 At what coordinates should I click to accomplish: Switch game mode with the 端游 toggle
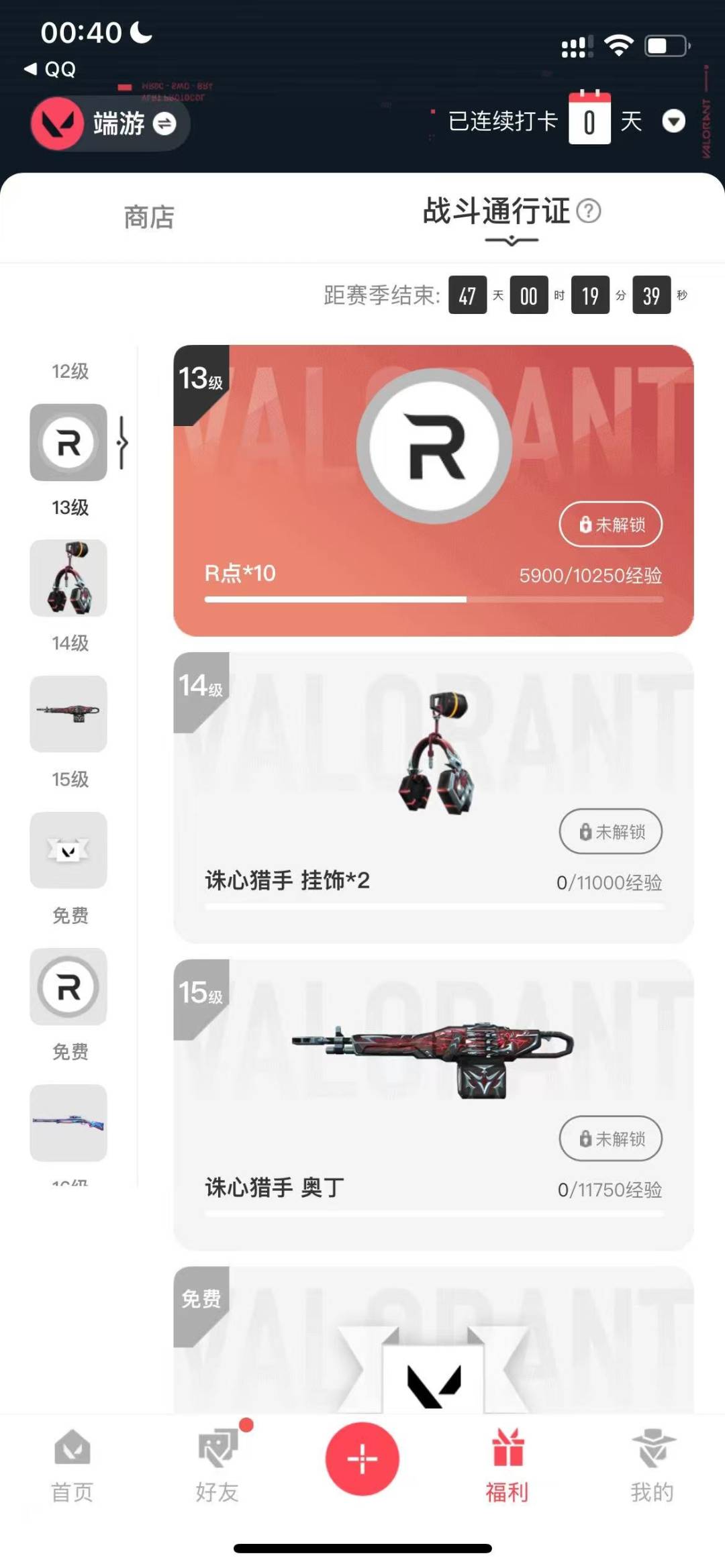164,123
